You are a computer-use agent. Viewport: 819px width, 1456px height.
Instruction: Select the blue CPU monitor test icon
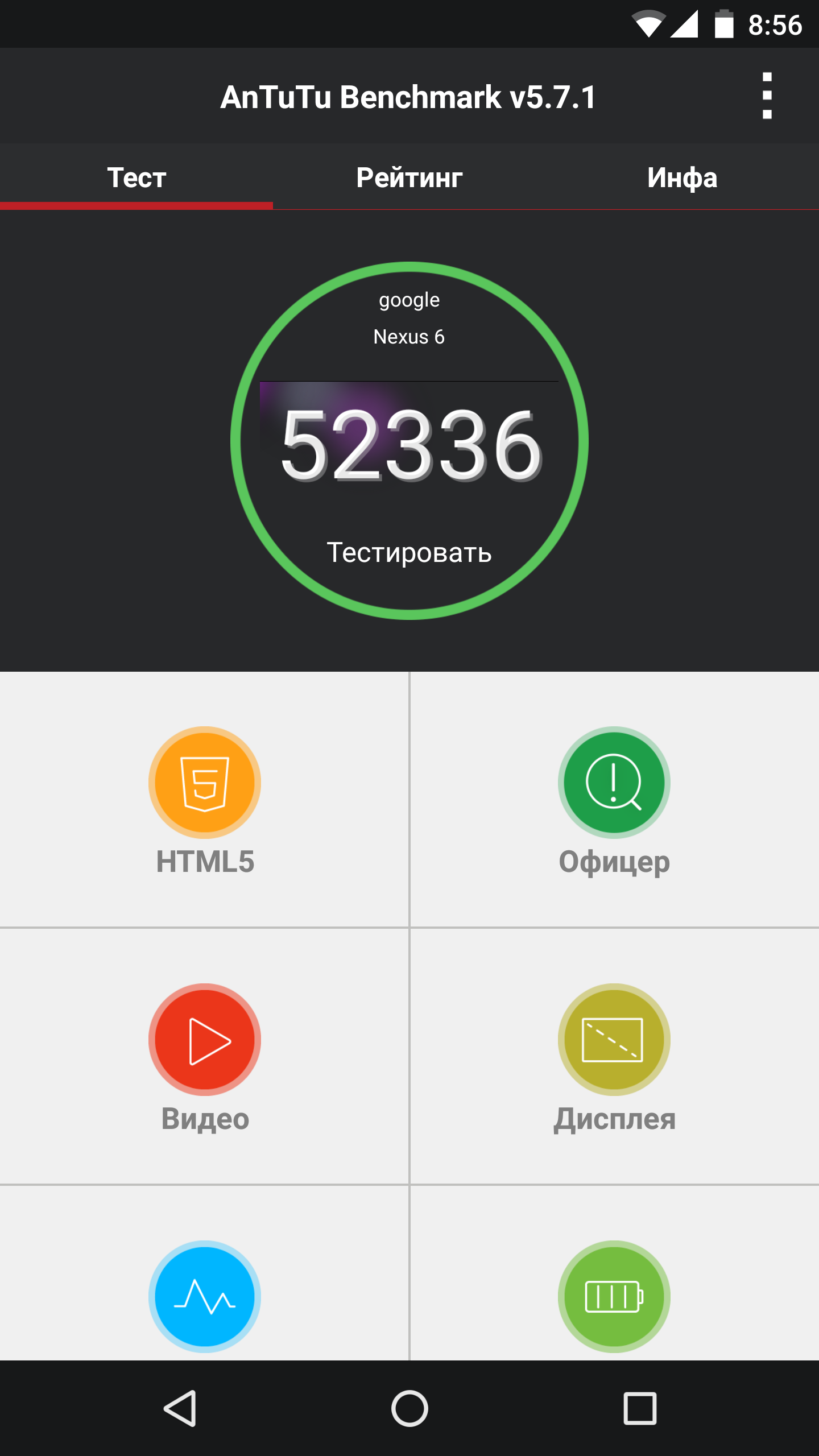point(205,1297)
